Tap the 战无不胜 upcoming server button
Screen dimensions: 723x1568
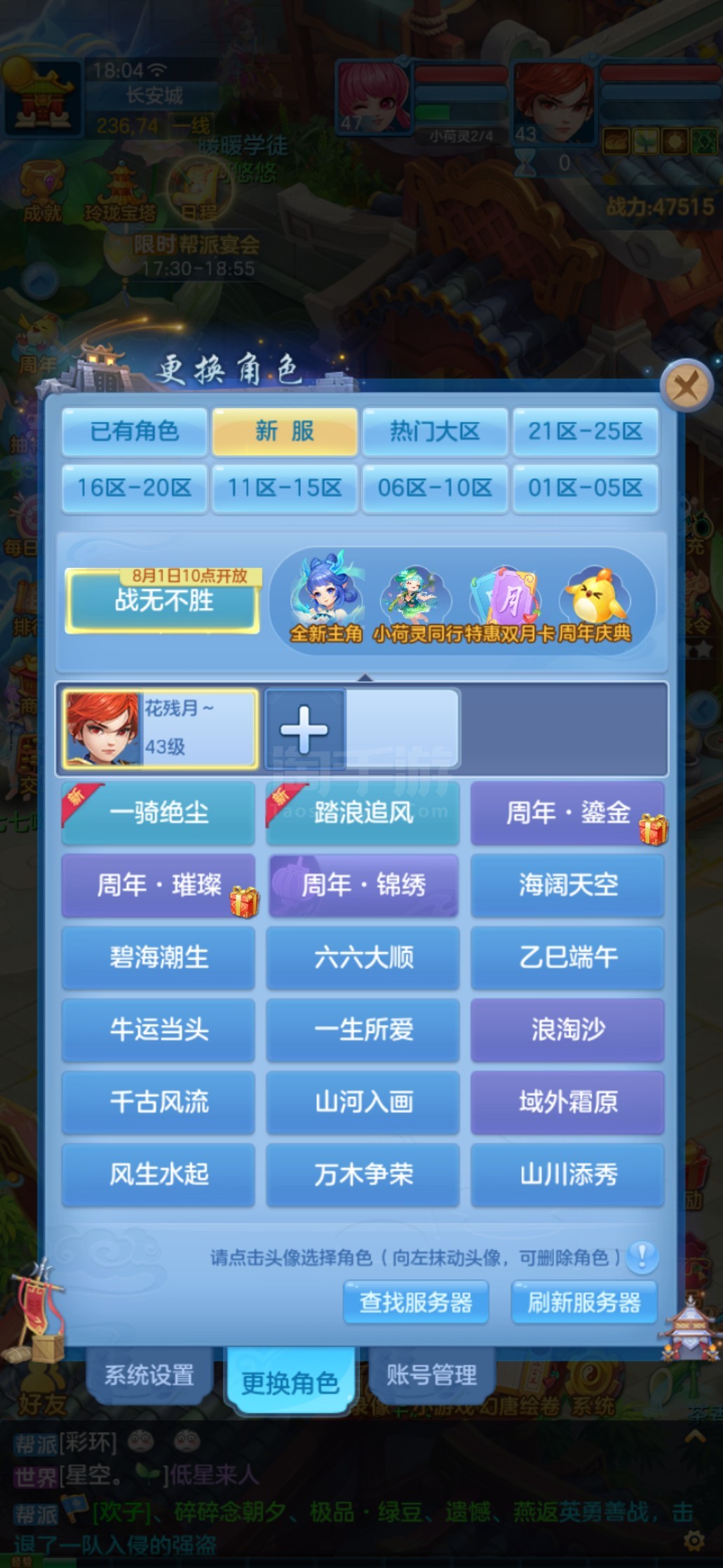coord(163,602)
